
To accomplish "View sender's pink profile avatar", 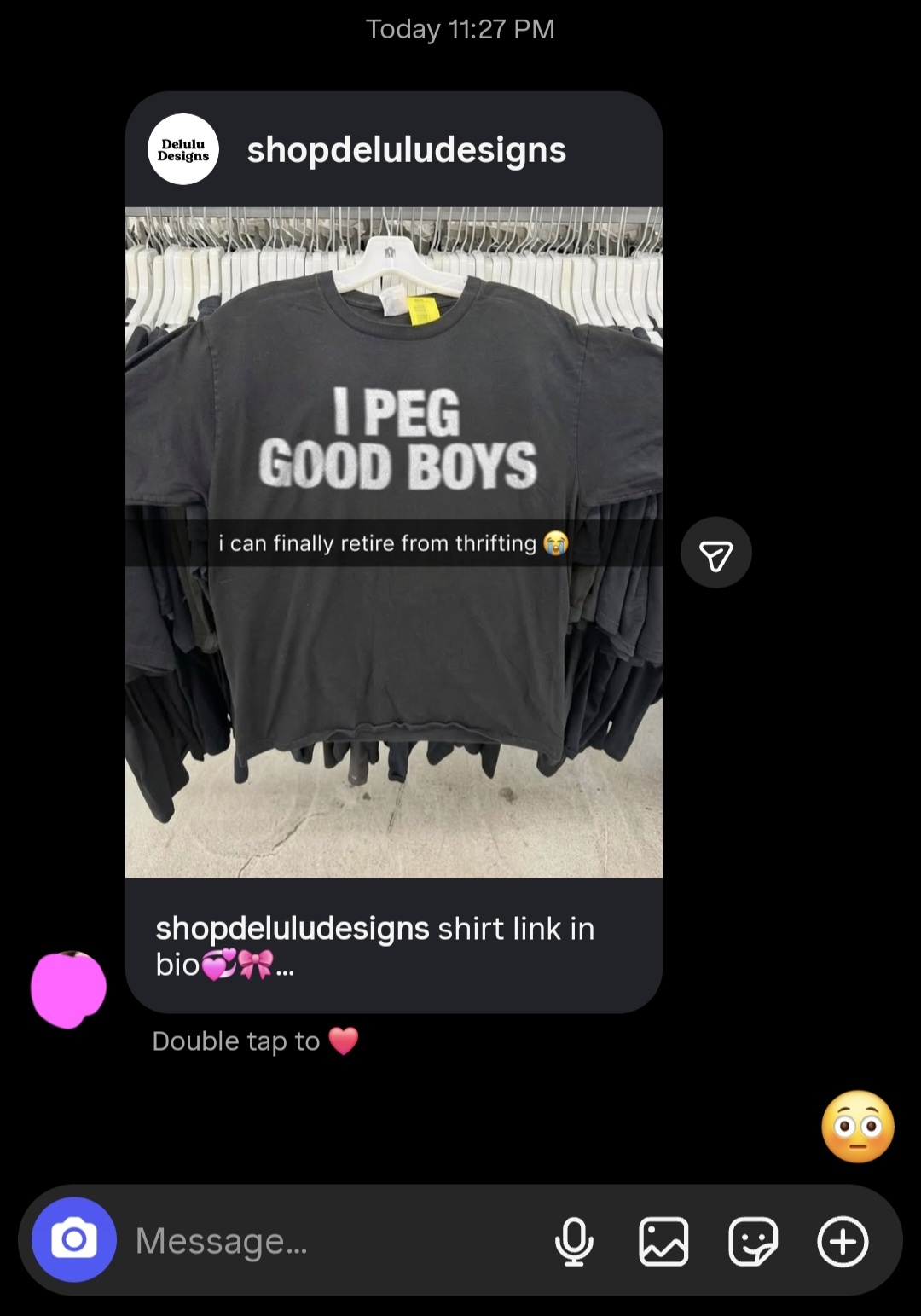I will click(68, 989).
